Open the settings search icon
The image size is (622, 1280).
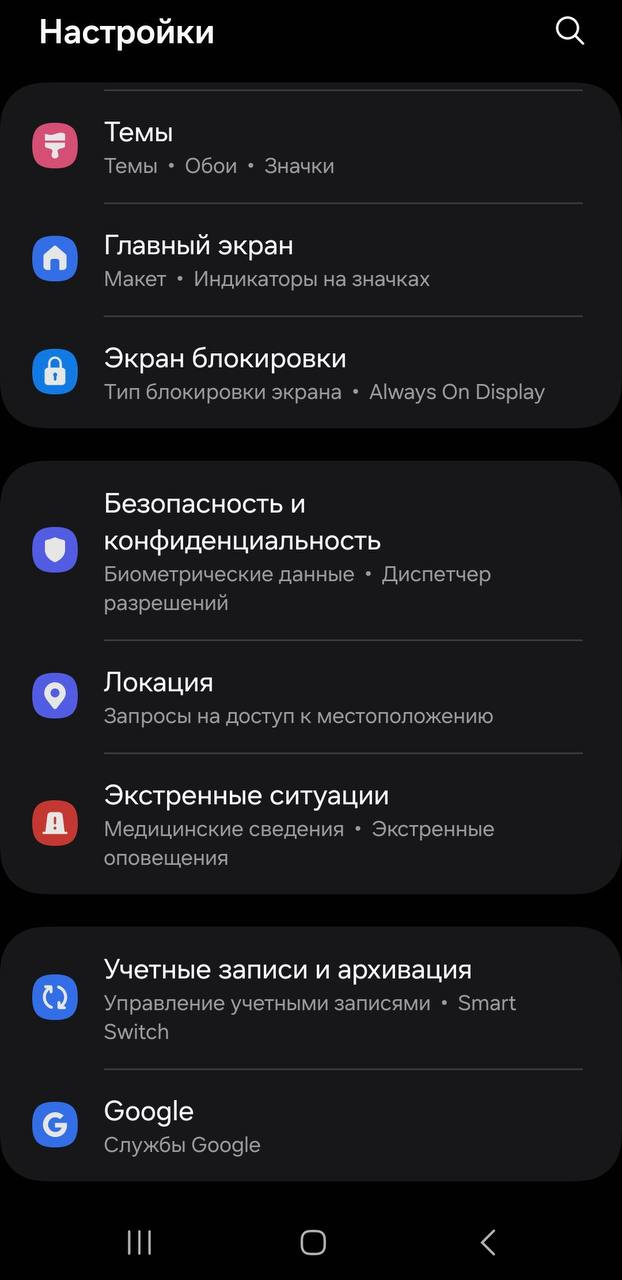569,31
